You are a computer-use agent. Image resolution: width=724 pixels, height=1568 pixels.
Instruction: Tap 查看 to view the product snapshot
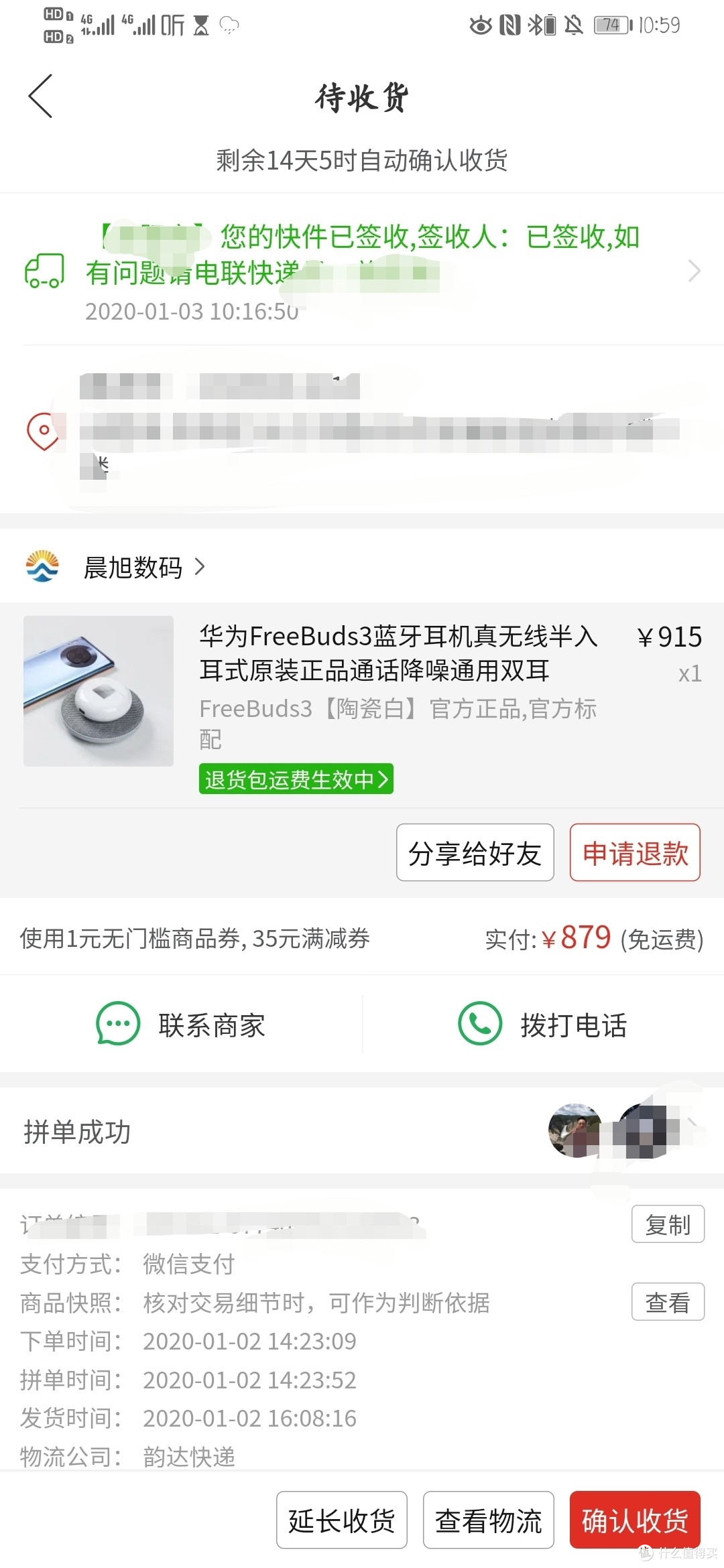point(668,1302)
